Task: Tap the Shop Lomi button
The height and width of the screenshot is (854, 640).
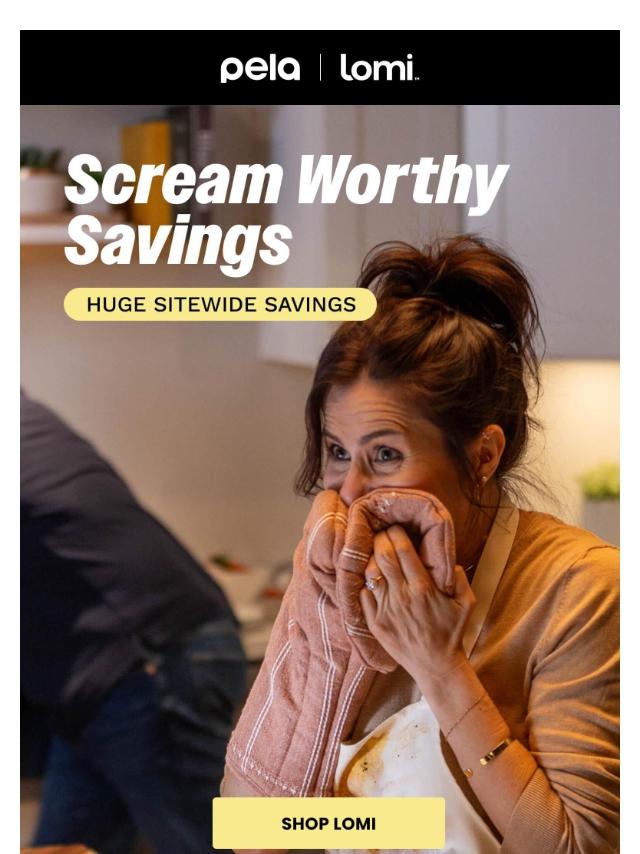Action: (x=328, y=823)
